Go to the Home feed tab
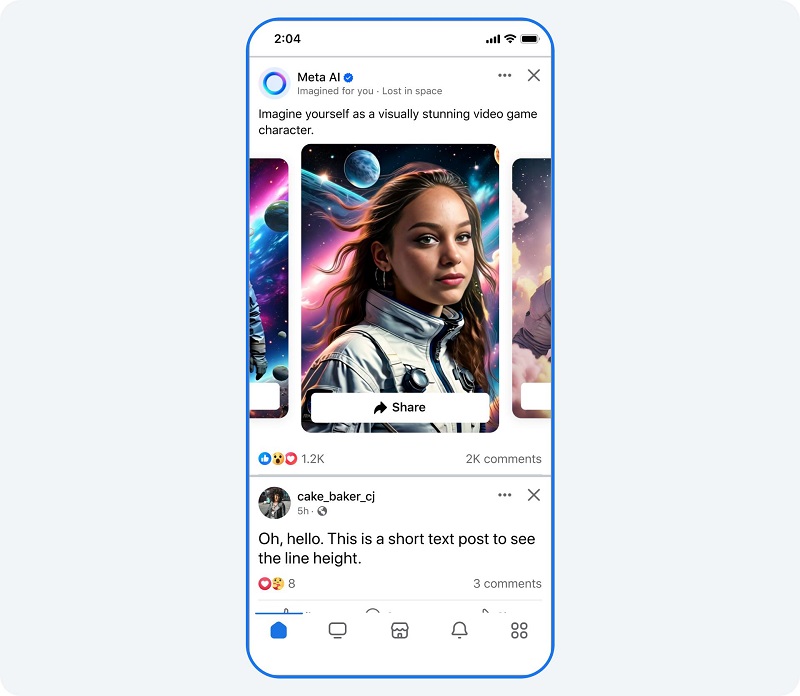Image resolution: width=800 pixels, height=696 pixels. coord(279,630)
